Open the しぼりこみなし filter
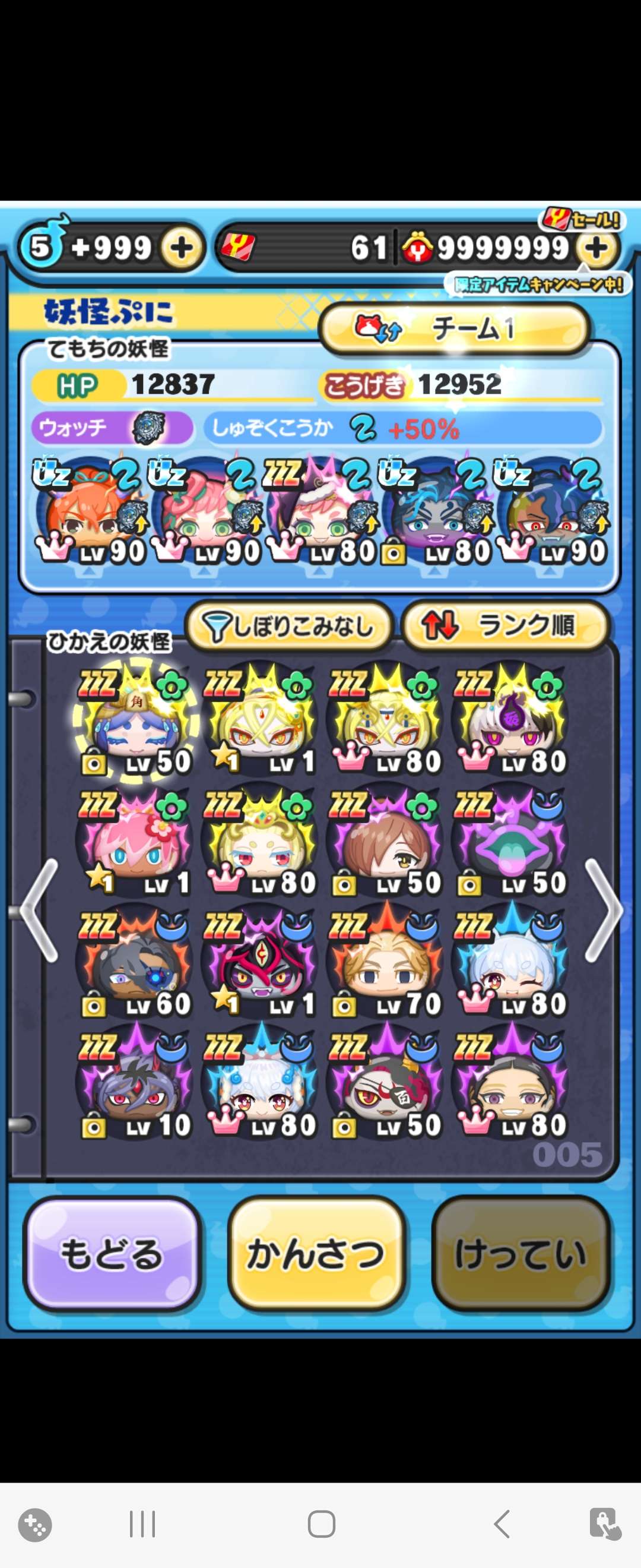 [x=289, y=626]
